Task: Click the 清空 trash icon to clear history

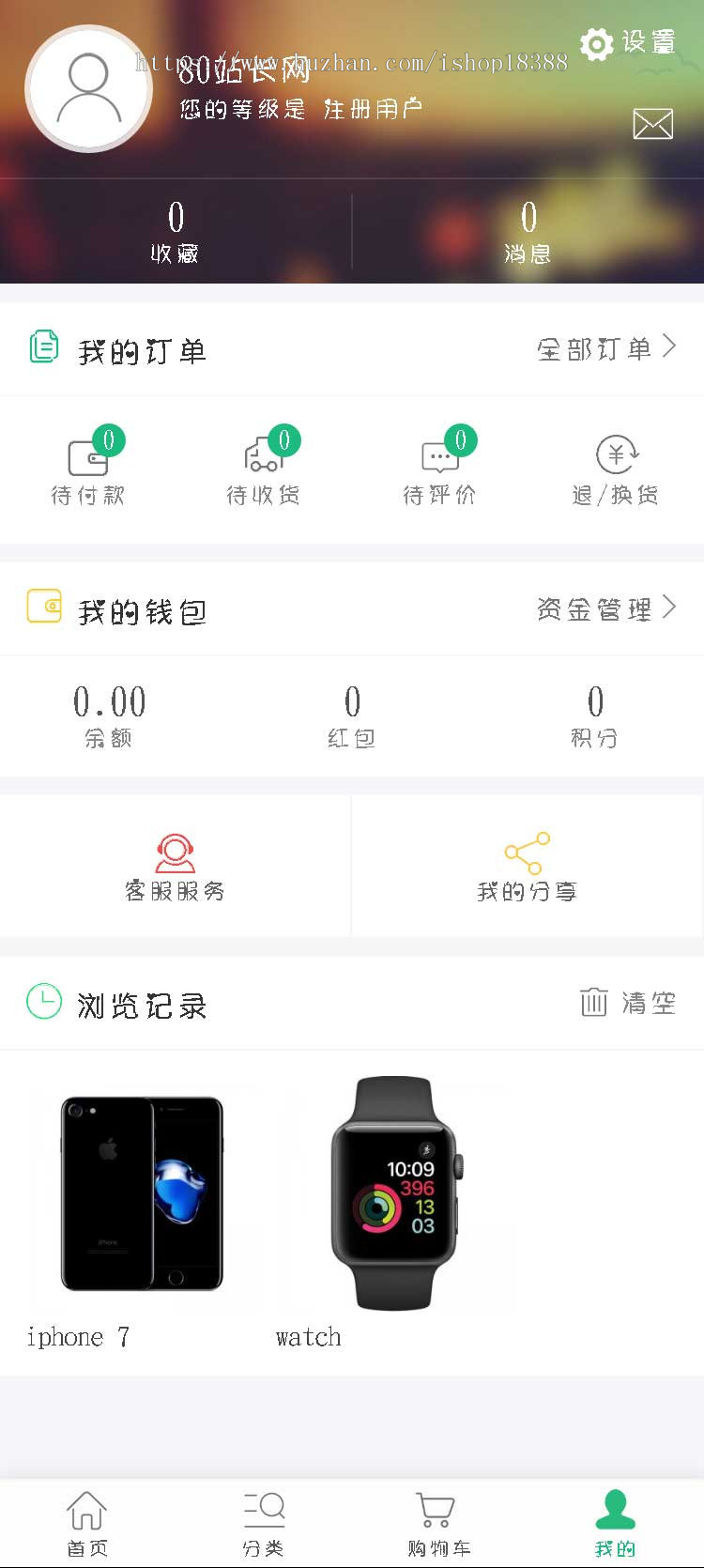Action: coord(594,1003)
